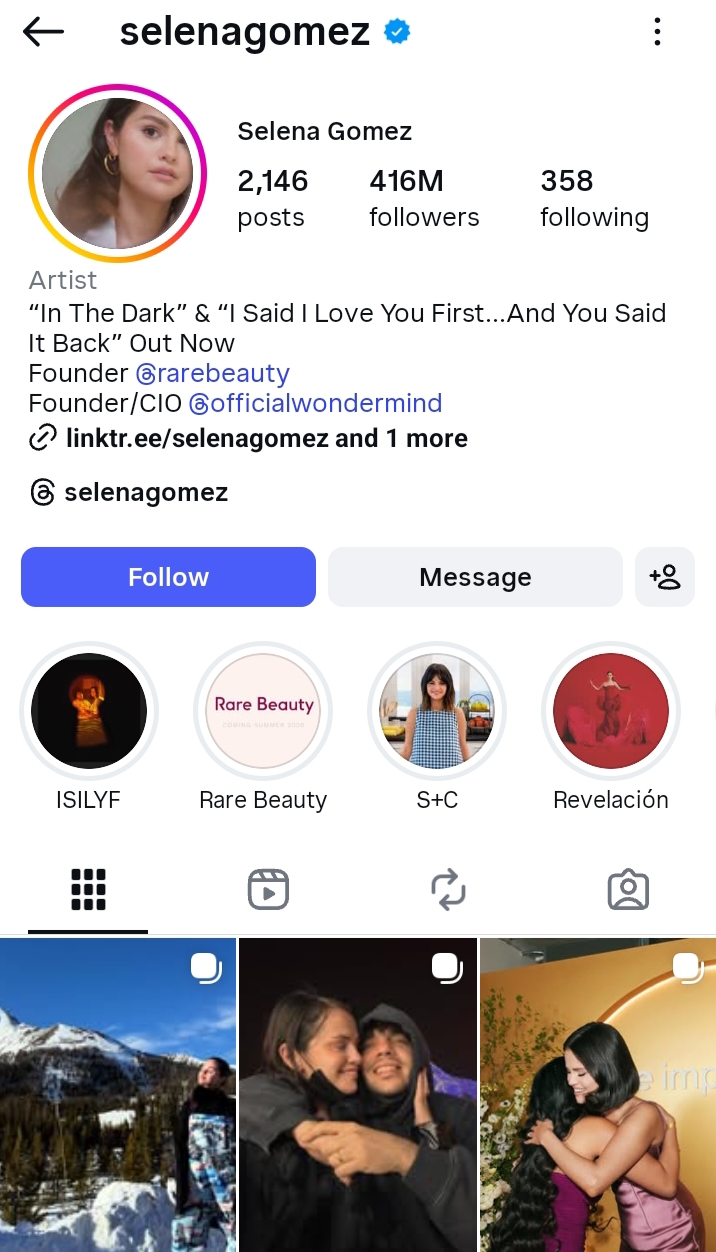The height and width of the screenshot is (1252, 716).
Task: View the profile picture story
Action: [118, 174]
